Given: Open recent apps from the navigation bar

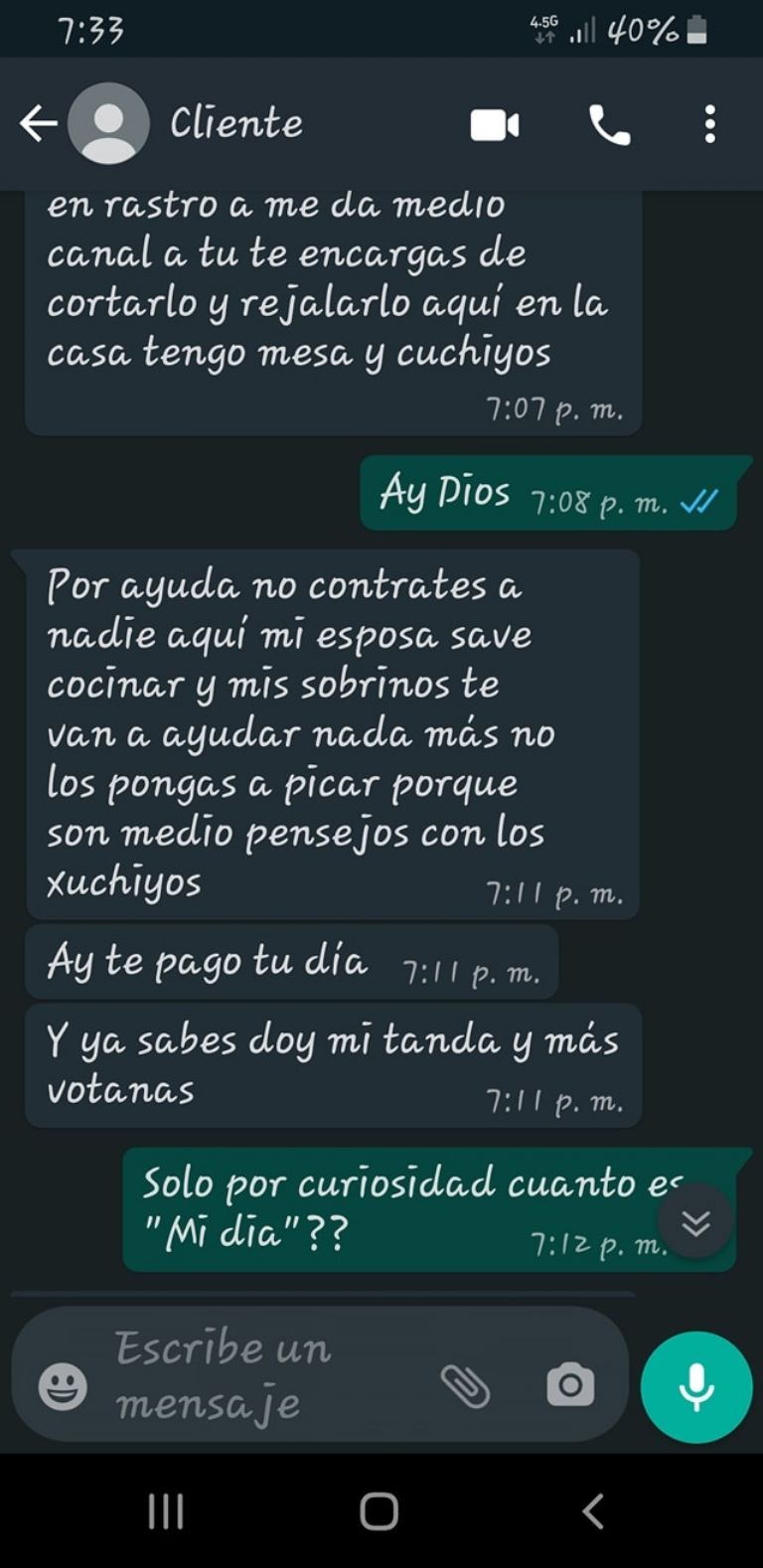Looking at the screenshot, I should point(166,1511).
